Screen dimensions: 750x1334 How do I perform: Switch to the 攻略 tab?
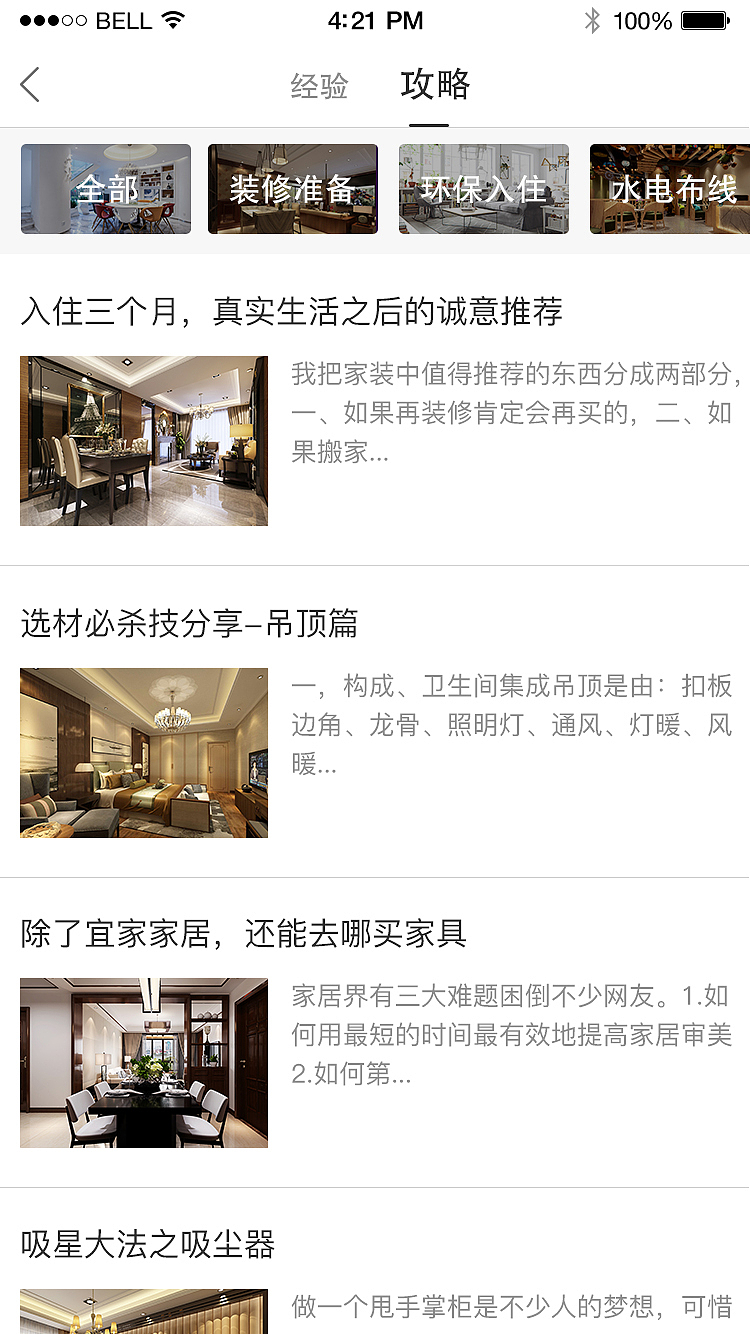pyautogui.click(x=434, y=87)
